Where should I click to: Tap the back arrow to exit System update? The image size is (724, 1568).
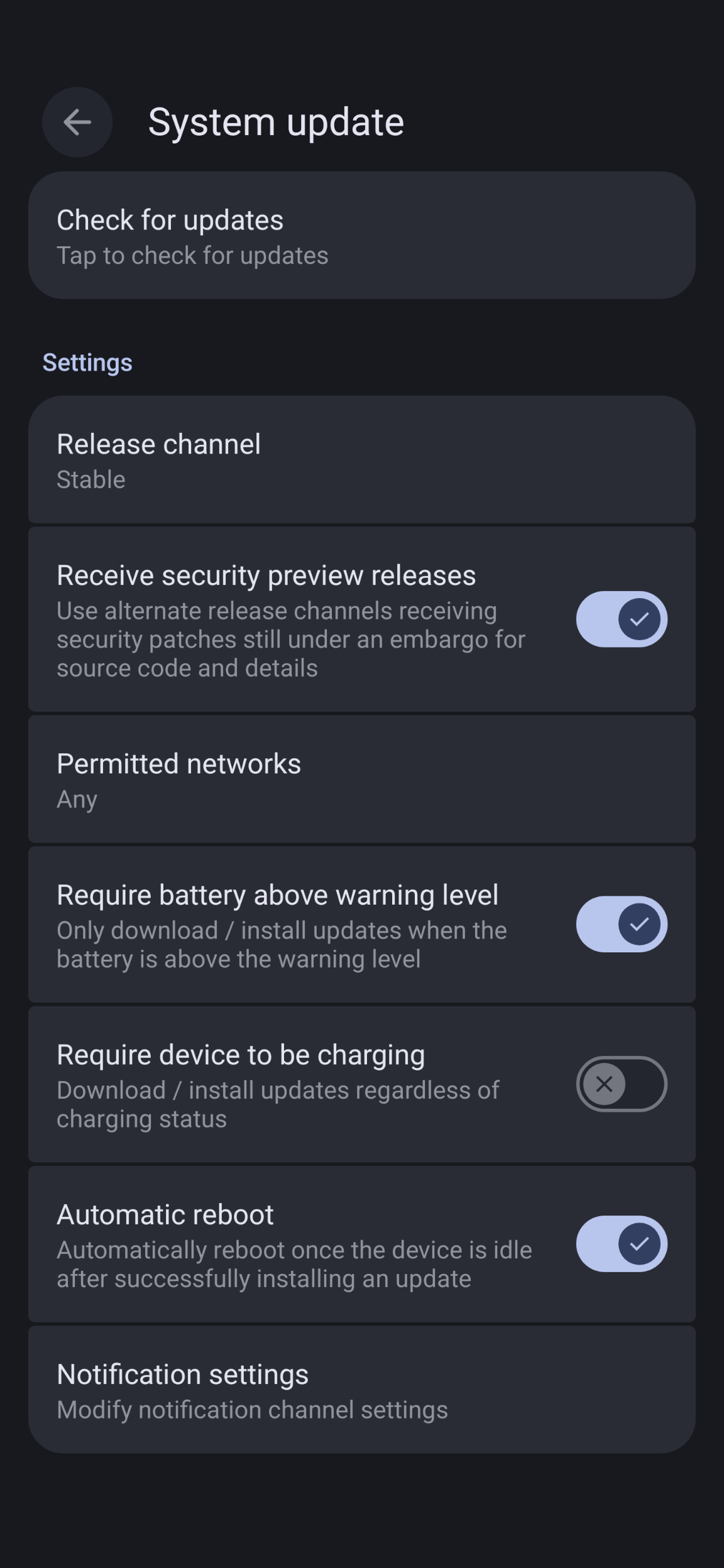77,122
